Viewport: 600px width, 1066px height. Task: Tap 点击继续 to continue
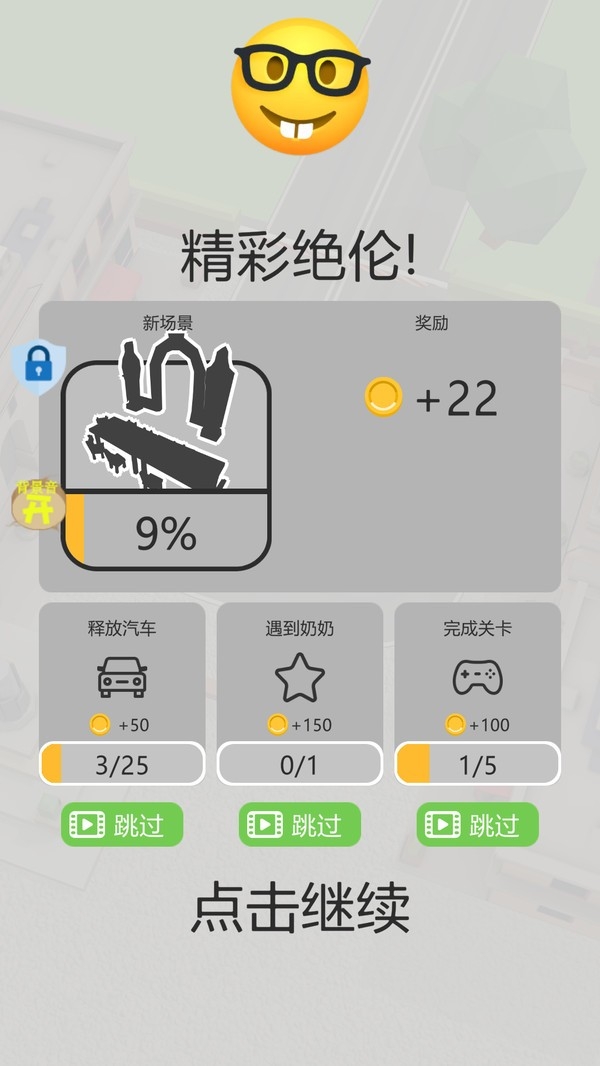click(300, 908)
